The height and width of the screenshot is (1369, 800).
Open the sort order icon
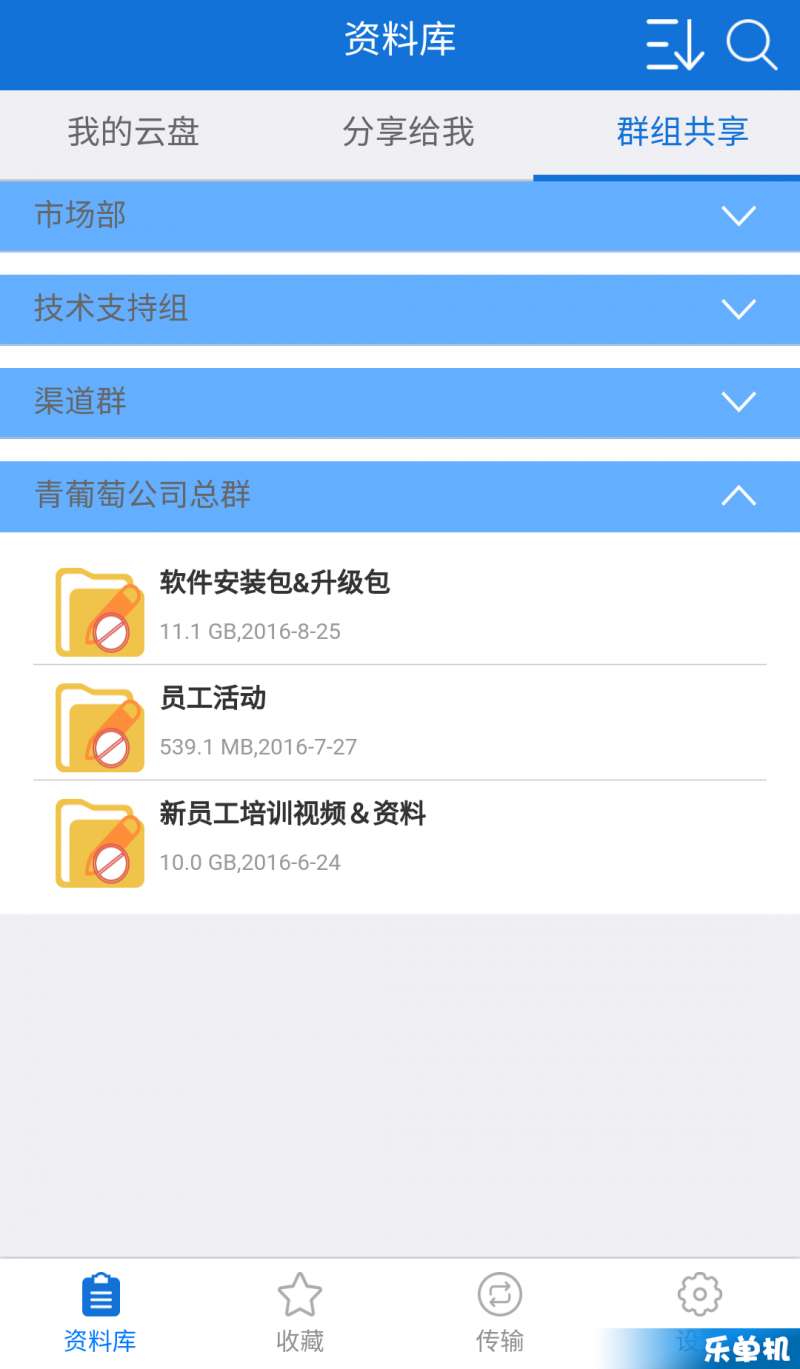(x=674, y=45)
